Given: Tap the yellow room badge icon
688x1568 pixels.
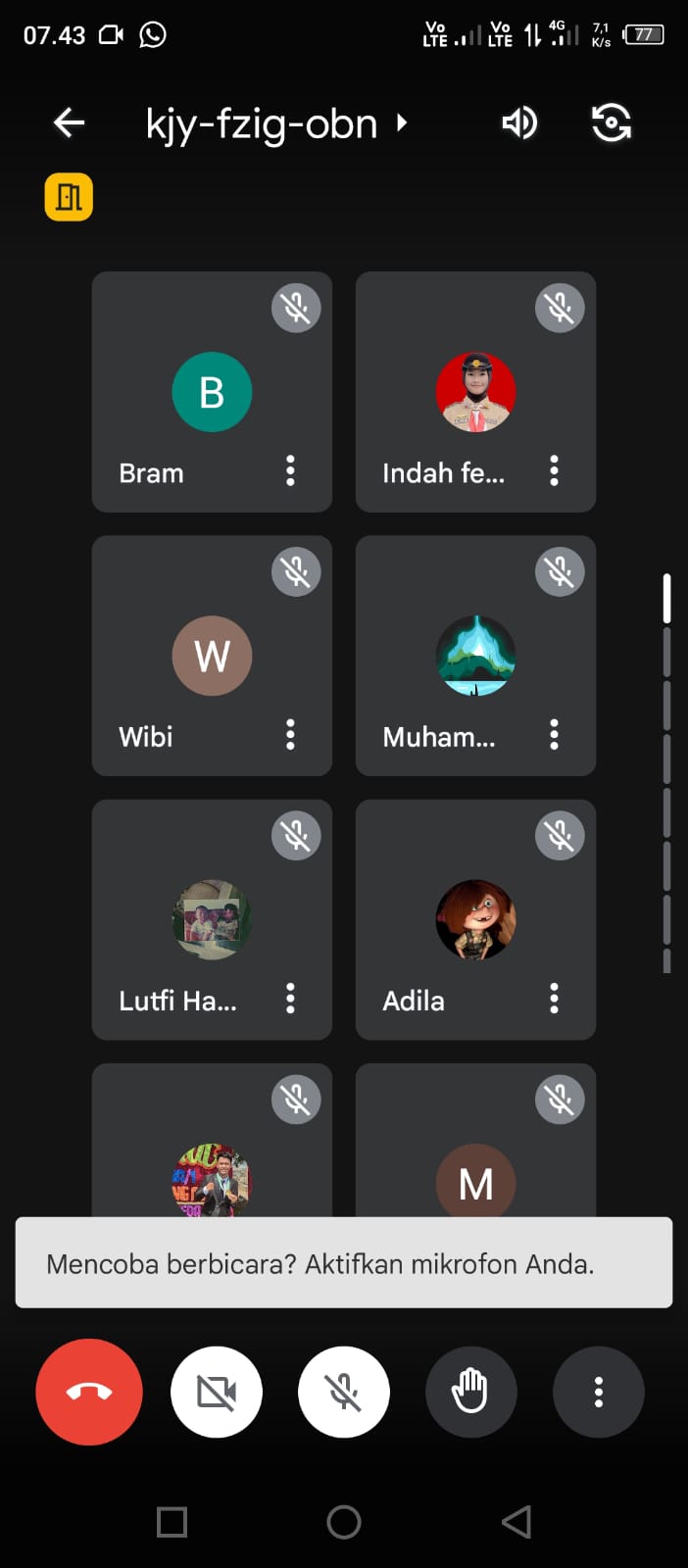Looking at the screenshot, I should click(69, 197).
